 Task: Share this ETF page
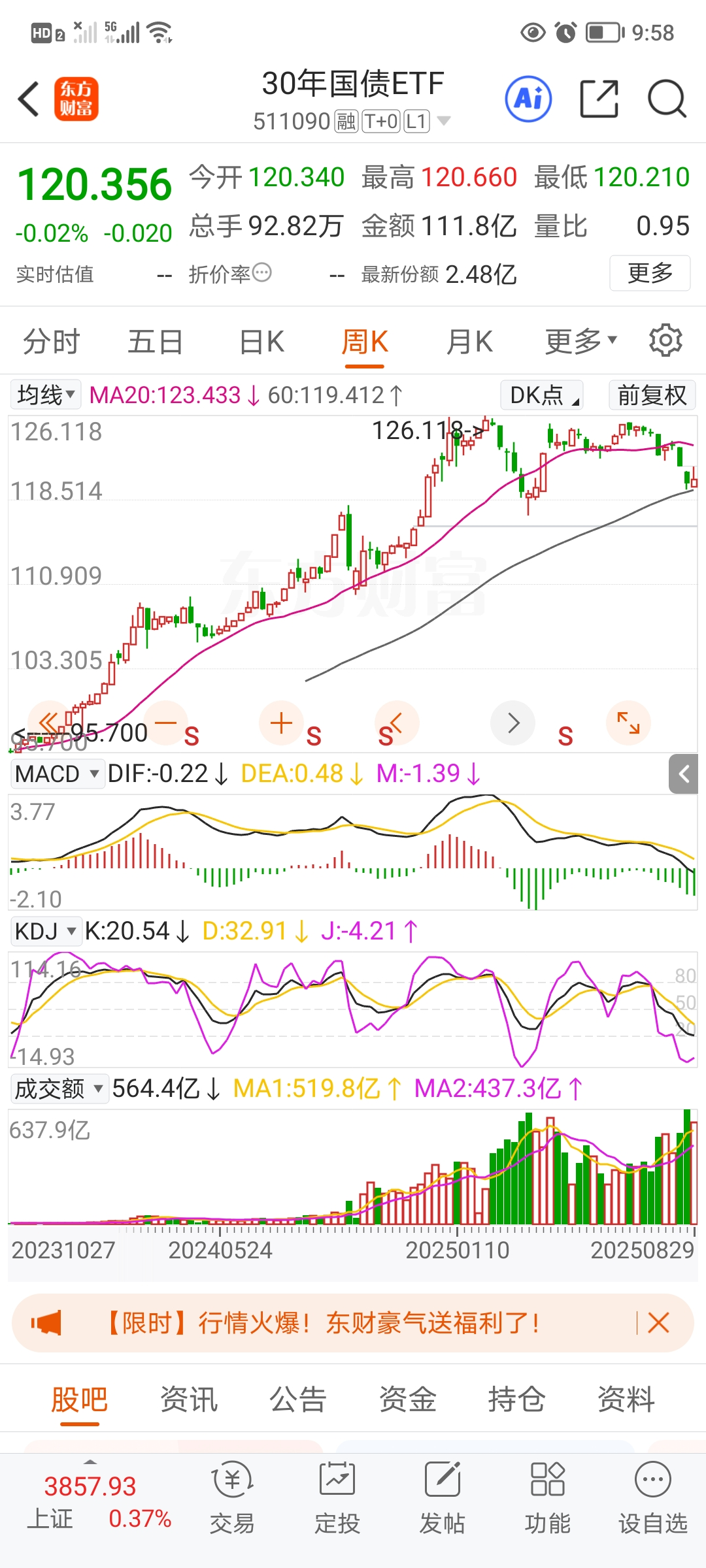[599, 99]
